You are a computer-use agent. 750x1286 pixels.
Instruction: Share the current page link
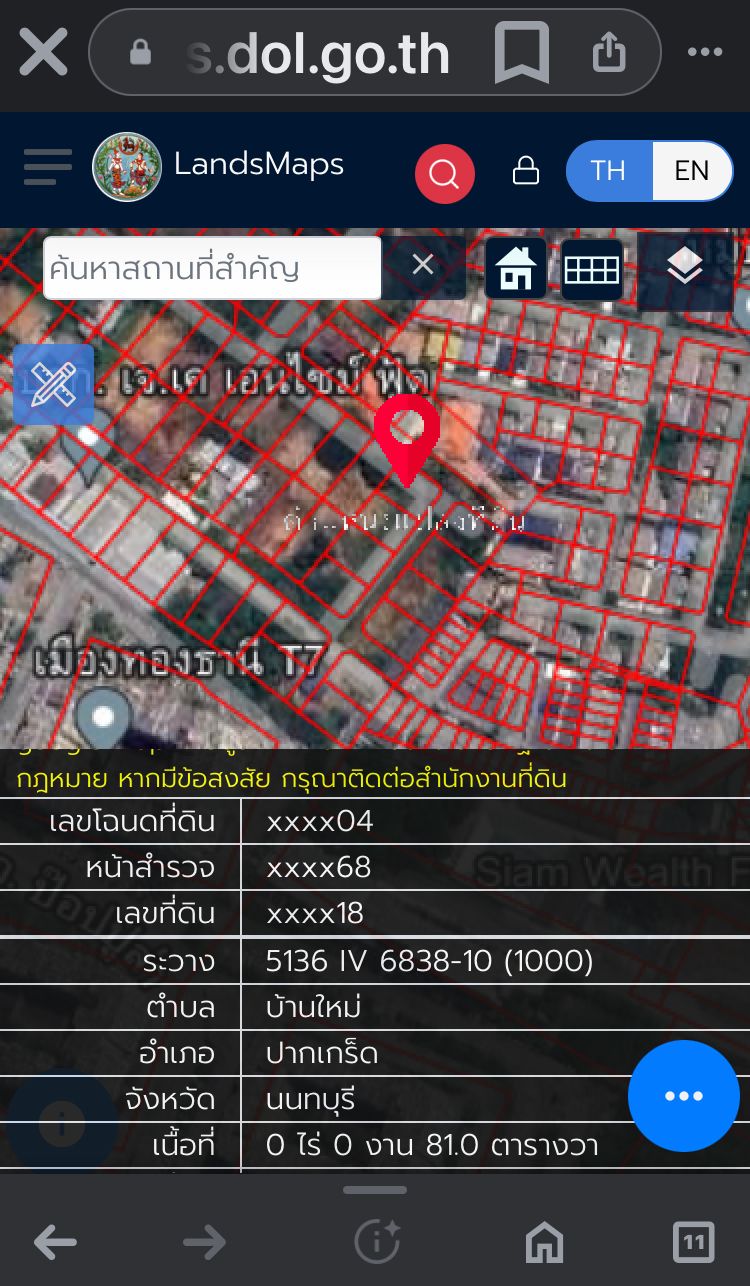pyautogui.click(x=609, y=52)
